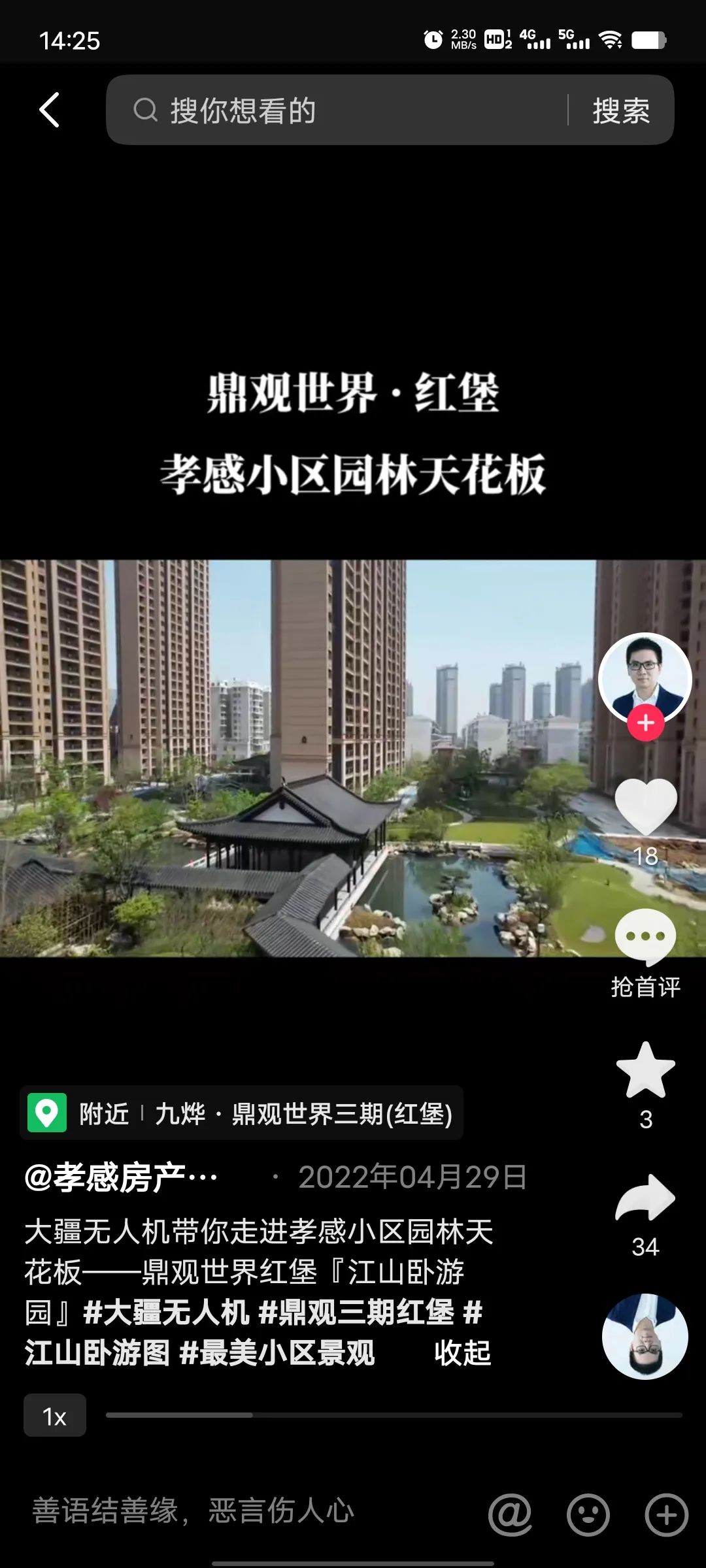Add video to favorites with star icon
Screen dimensions: 706x1568
(645, 1070)
